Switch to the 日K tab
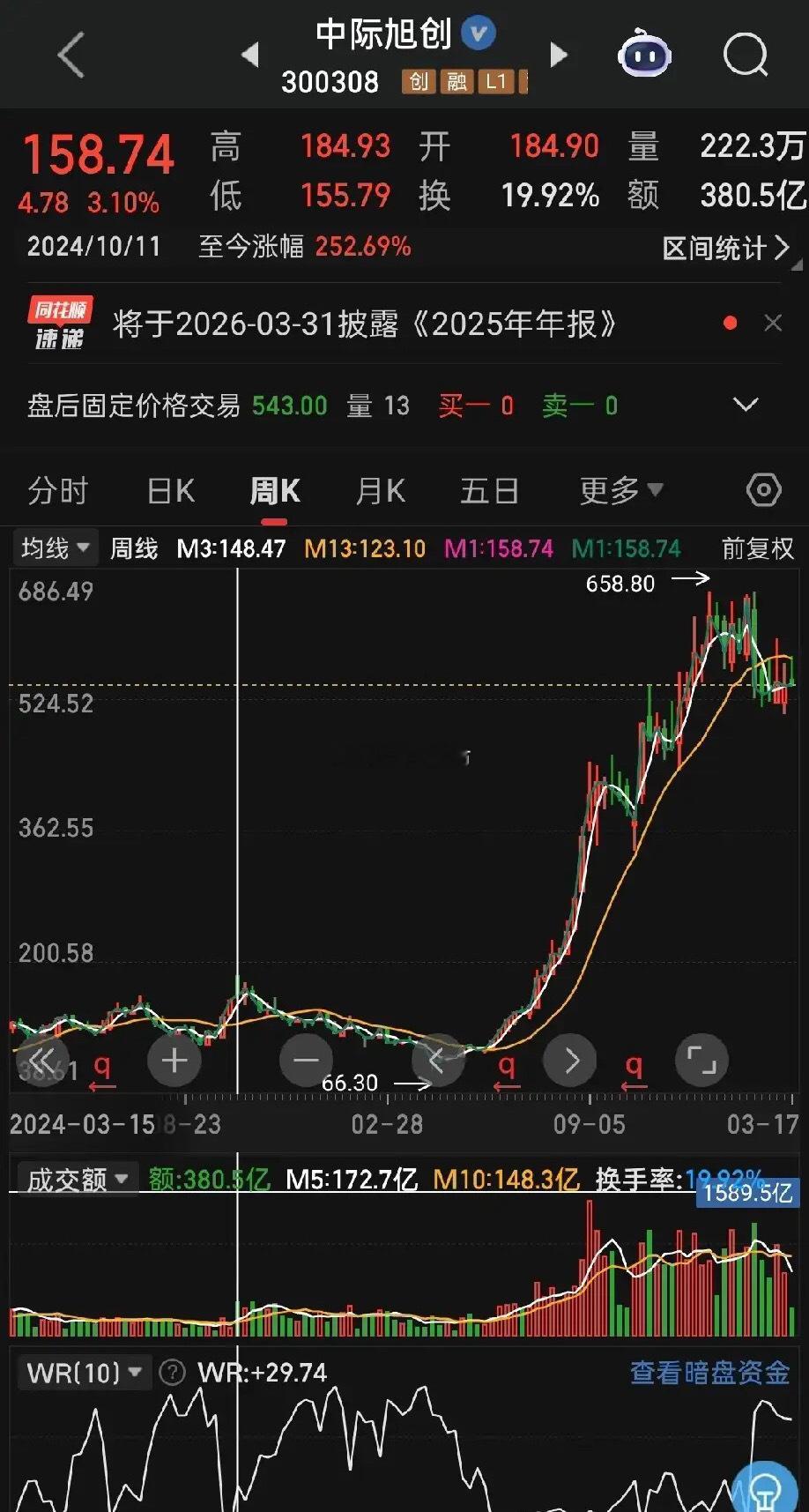 click(x=169, y=490)
